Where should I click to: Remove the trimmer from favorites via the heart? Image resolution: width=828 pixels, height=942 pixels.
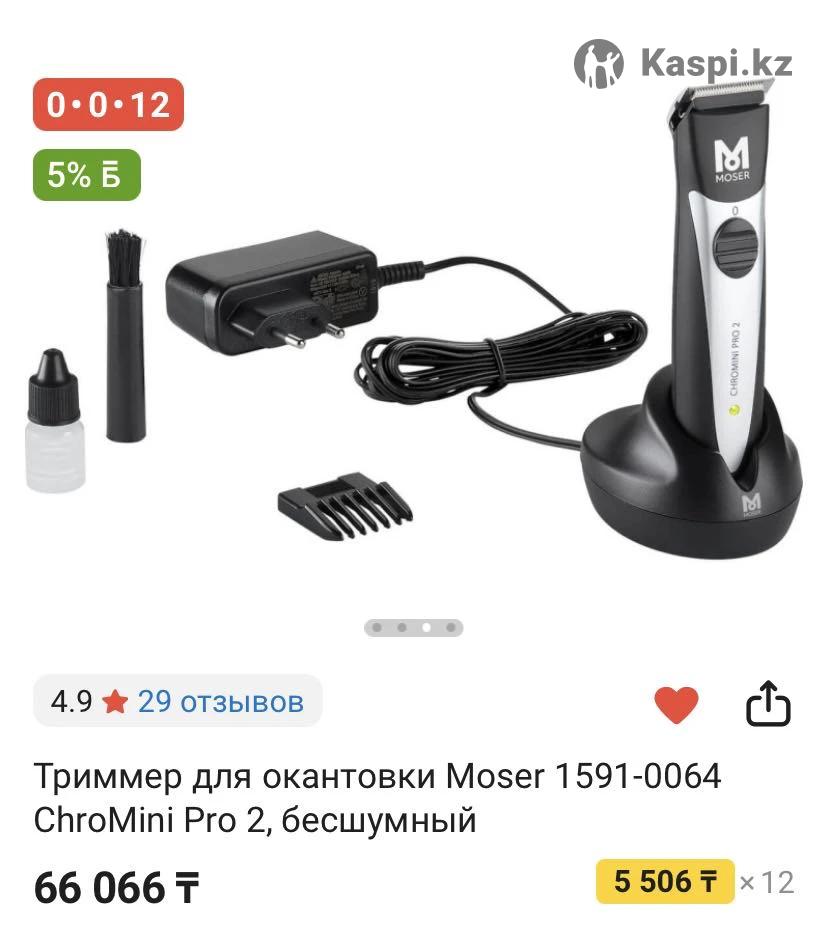tap(676, 705)
